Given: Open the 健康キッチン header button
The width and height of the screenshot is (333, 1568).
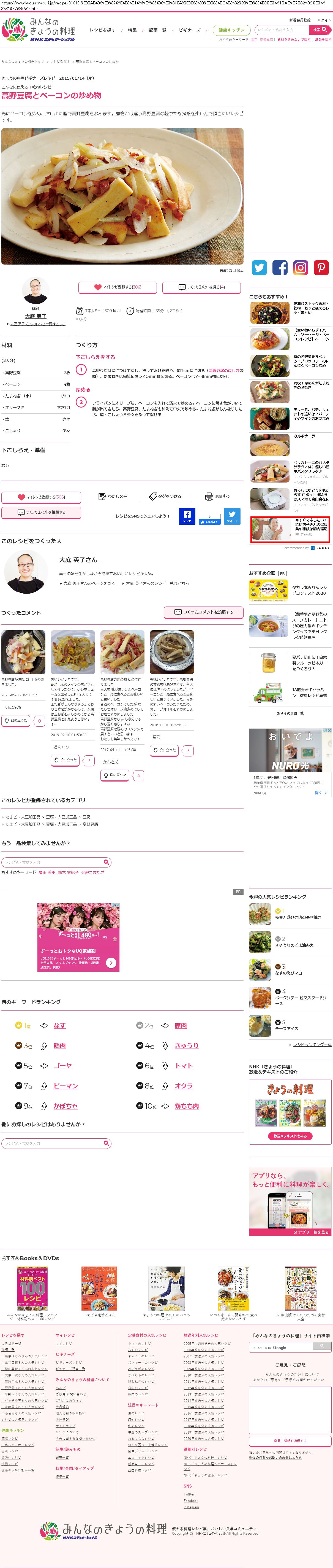Looking at the screenshot, I should pos(231,30).
